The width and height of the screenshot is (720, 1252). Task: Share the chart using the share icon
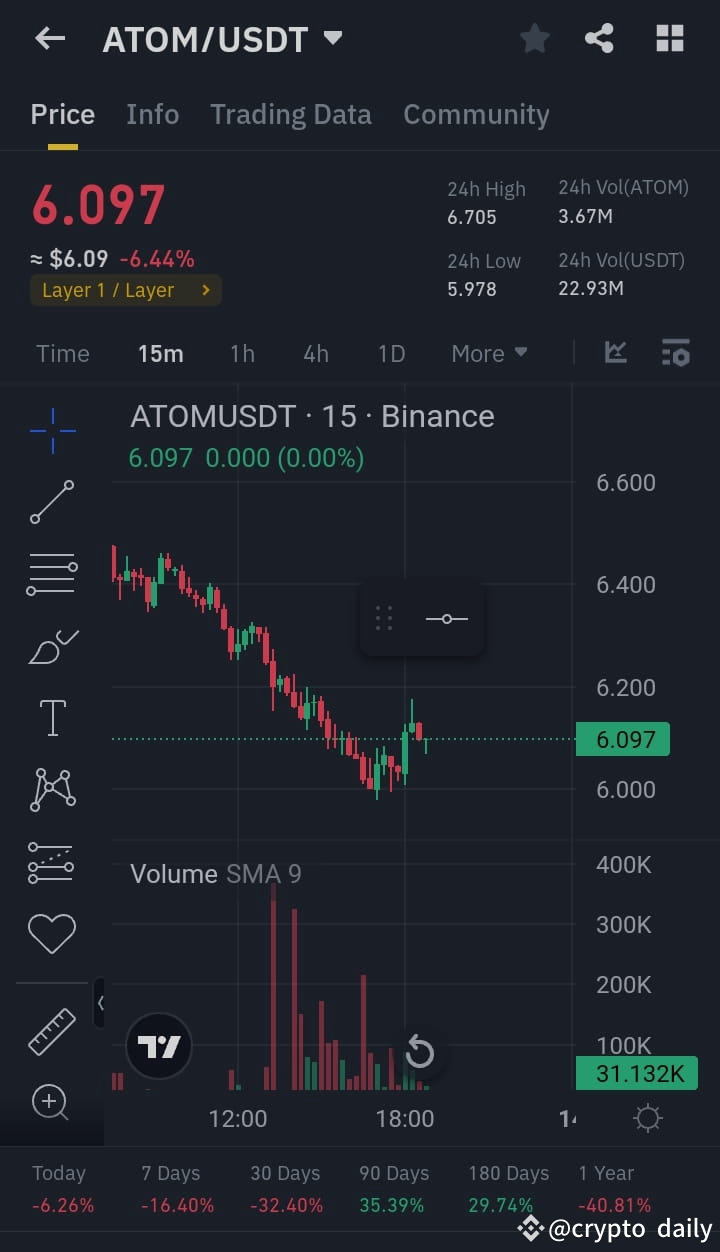[599, 38]
